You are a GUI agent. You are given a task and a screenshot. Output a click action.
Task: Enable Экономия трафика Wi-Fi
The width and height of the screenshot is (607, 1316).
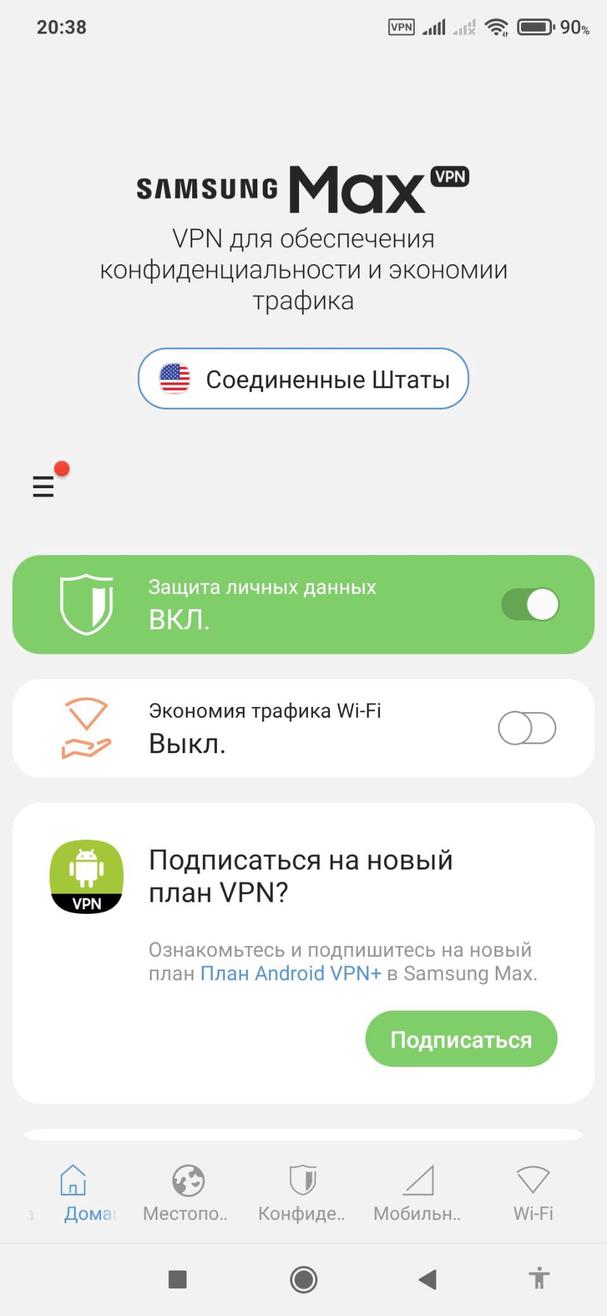pyautogui.click(x=527, y=729)
